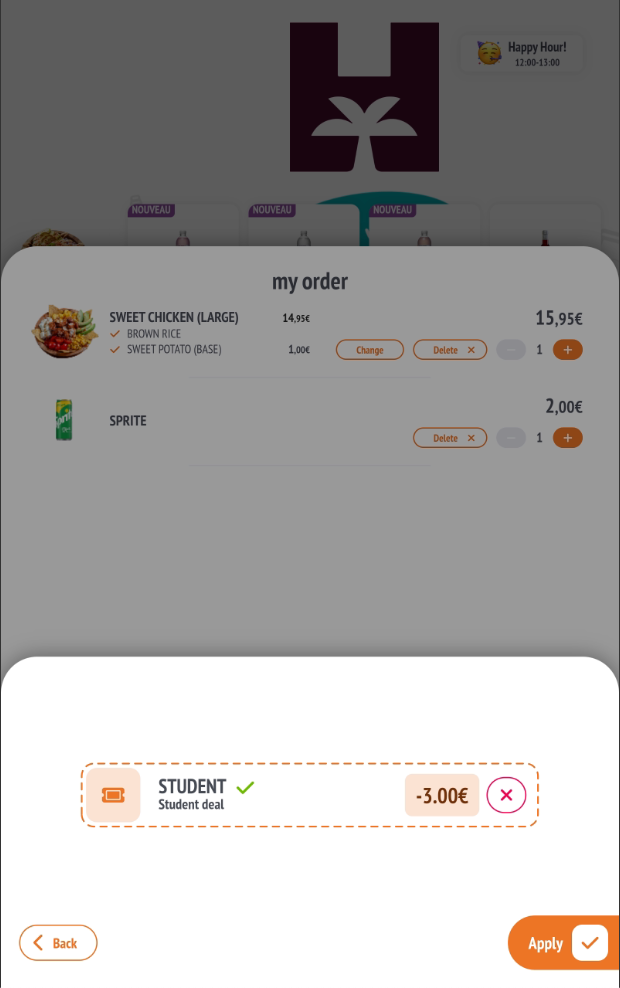Go back from the coupon panel
The image size is (620, 988).
tap(58, 943)
